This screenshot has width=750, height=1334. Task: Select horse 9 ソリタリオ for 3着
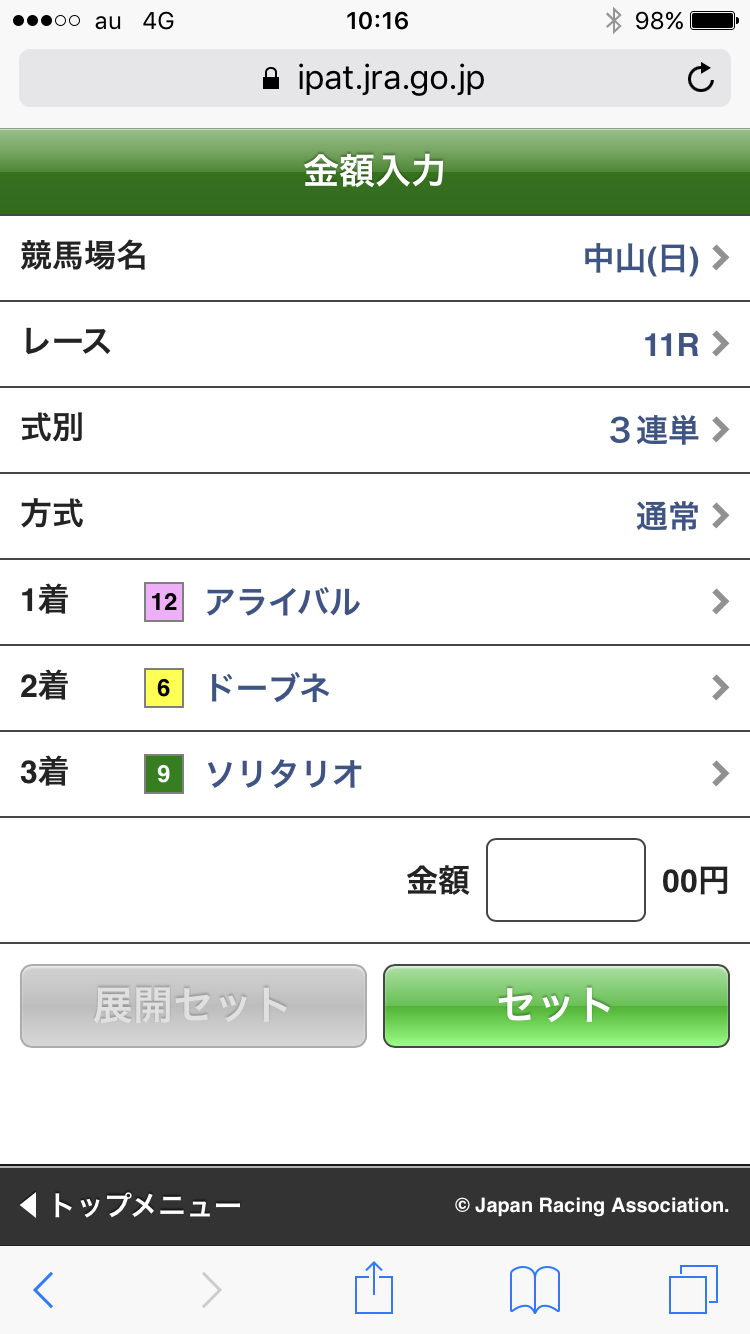[375, 773]
